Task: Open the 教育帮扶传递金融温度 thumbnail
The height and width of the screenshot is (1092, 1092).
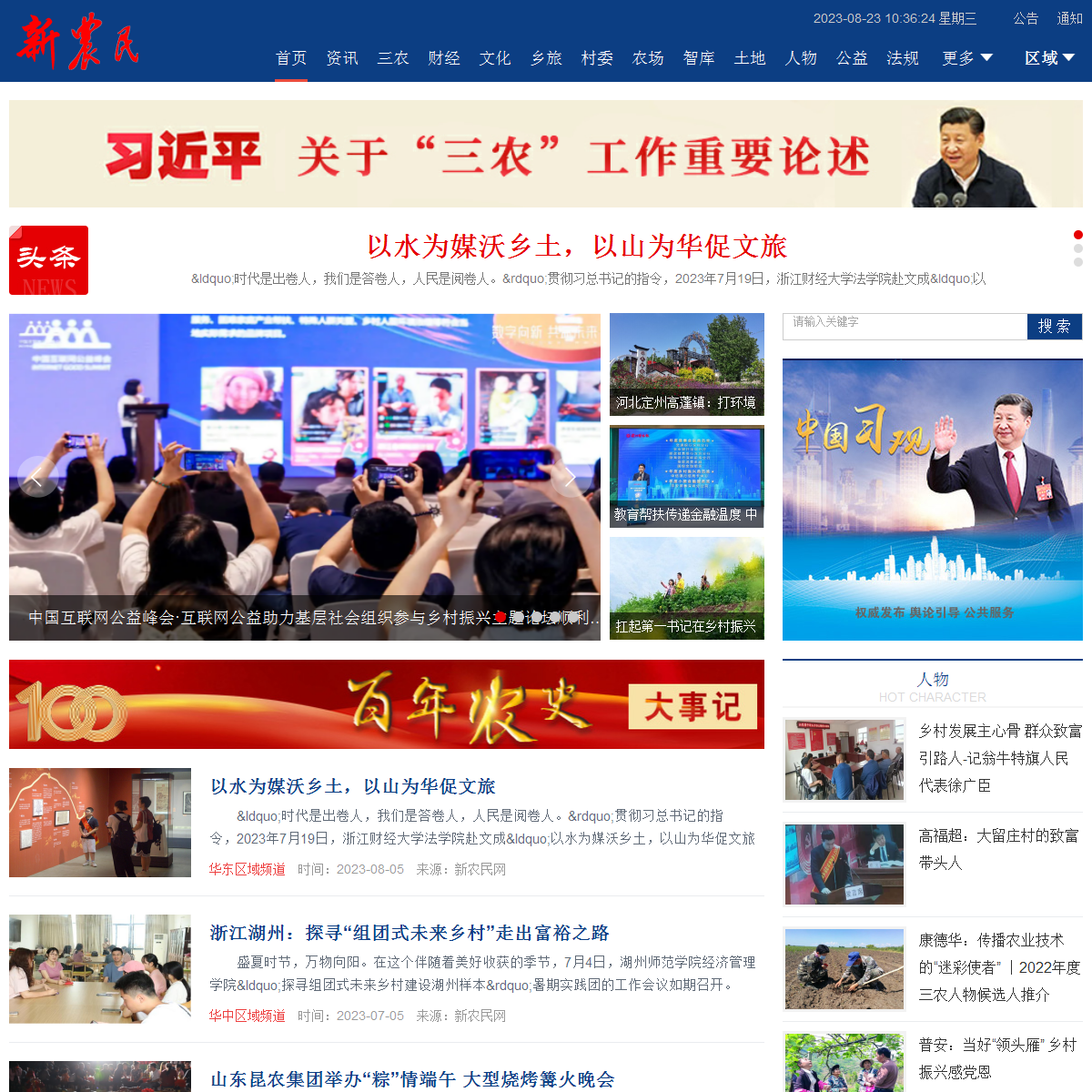Action: point(686,477)
